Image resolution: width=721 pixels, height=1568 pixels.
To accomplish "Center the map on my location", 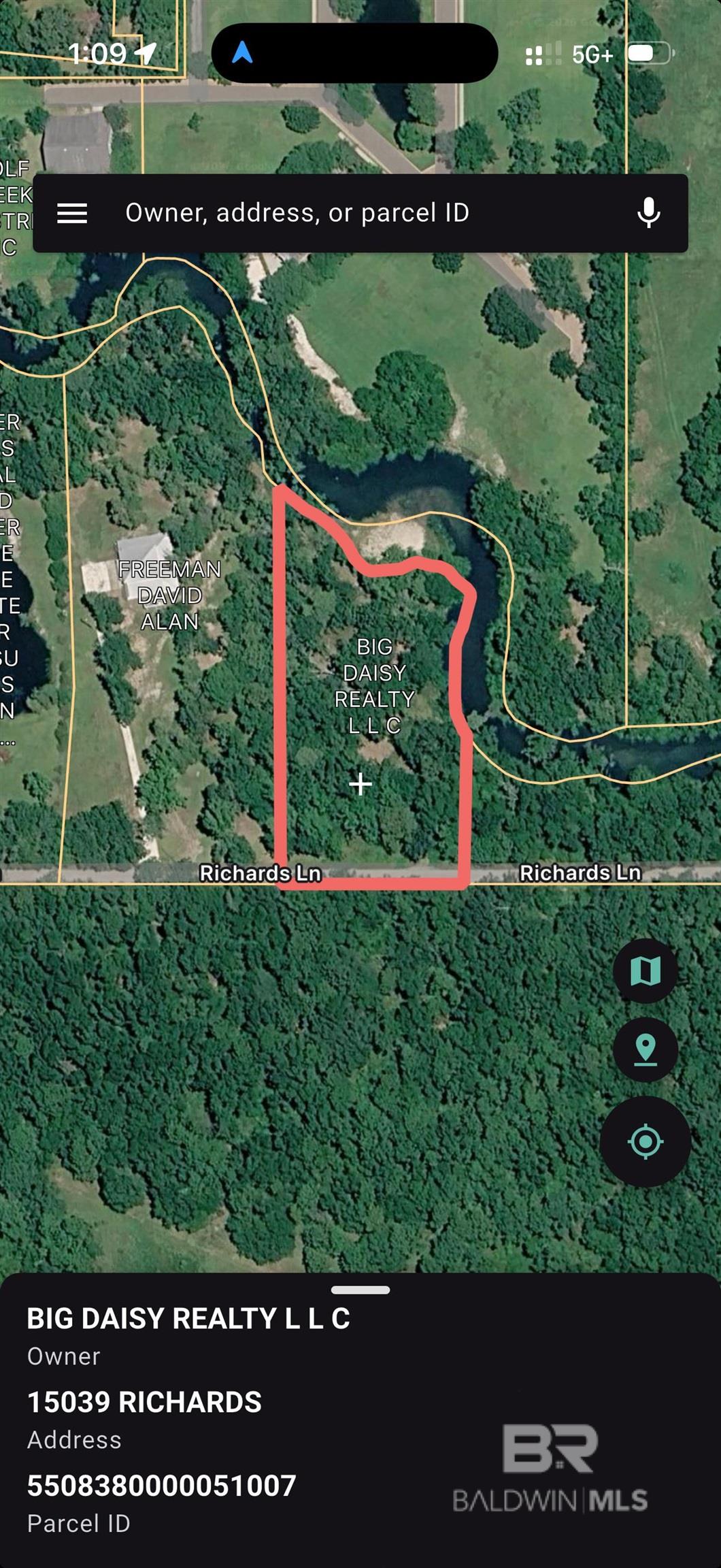I will [645, 1141].
